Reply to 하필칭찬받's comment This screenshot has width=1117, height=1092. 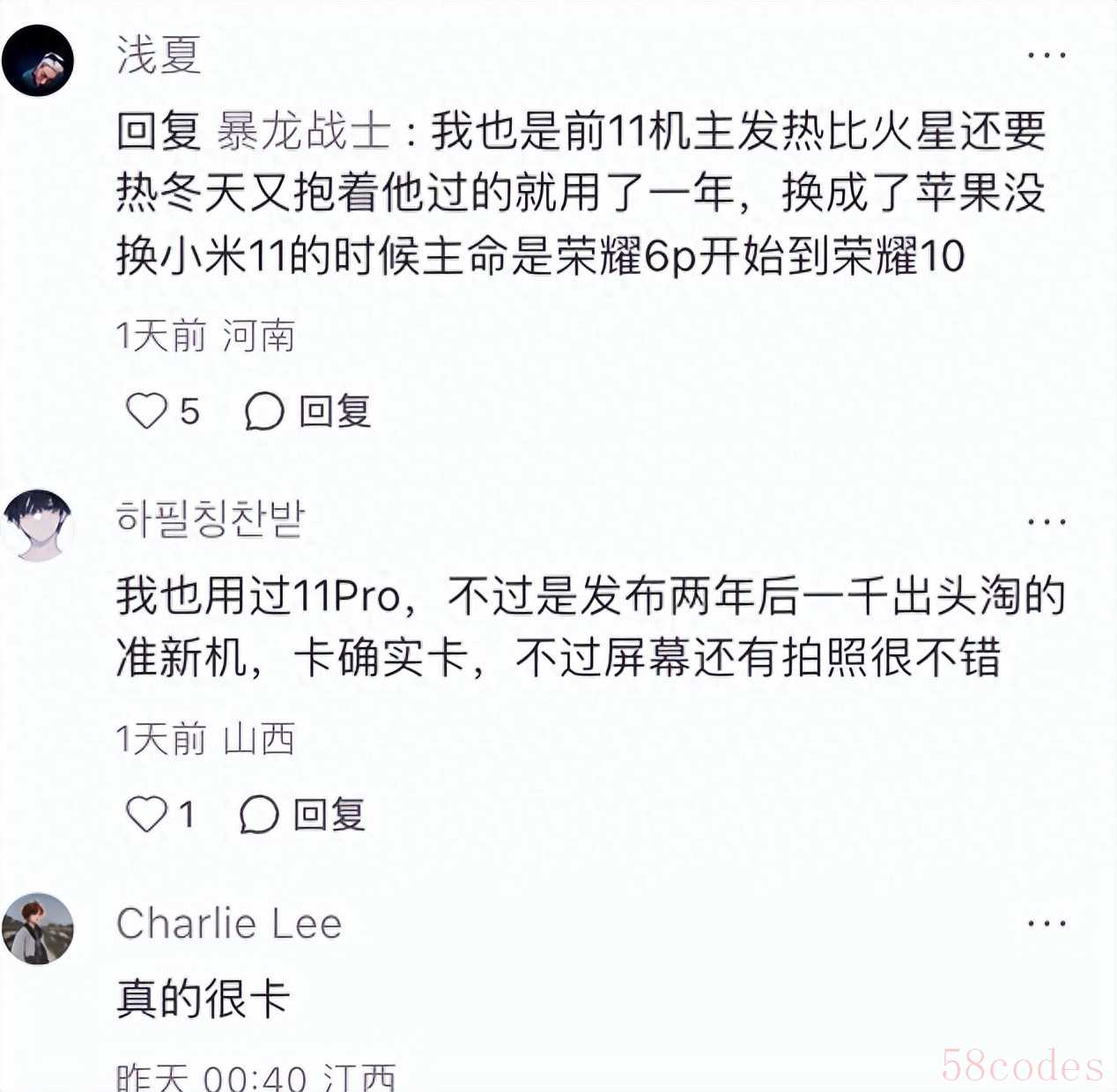pyautogui.click(x=303, y=814)
